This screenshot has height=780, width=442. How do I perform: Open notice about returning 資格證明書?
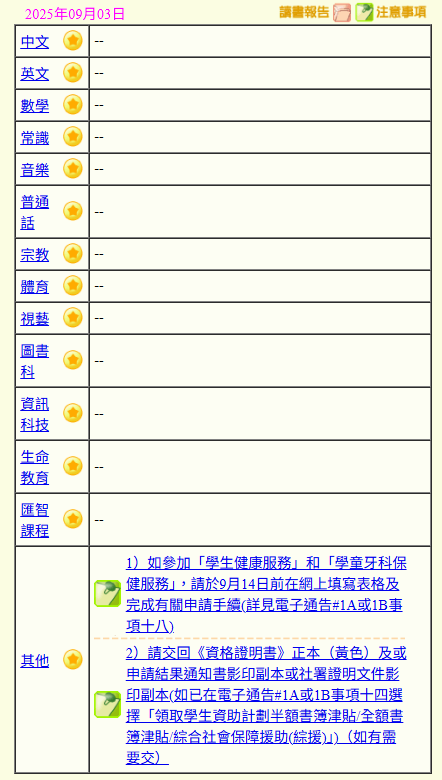tap(265, 704)
